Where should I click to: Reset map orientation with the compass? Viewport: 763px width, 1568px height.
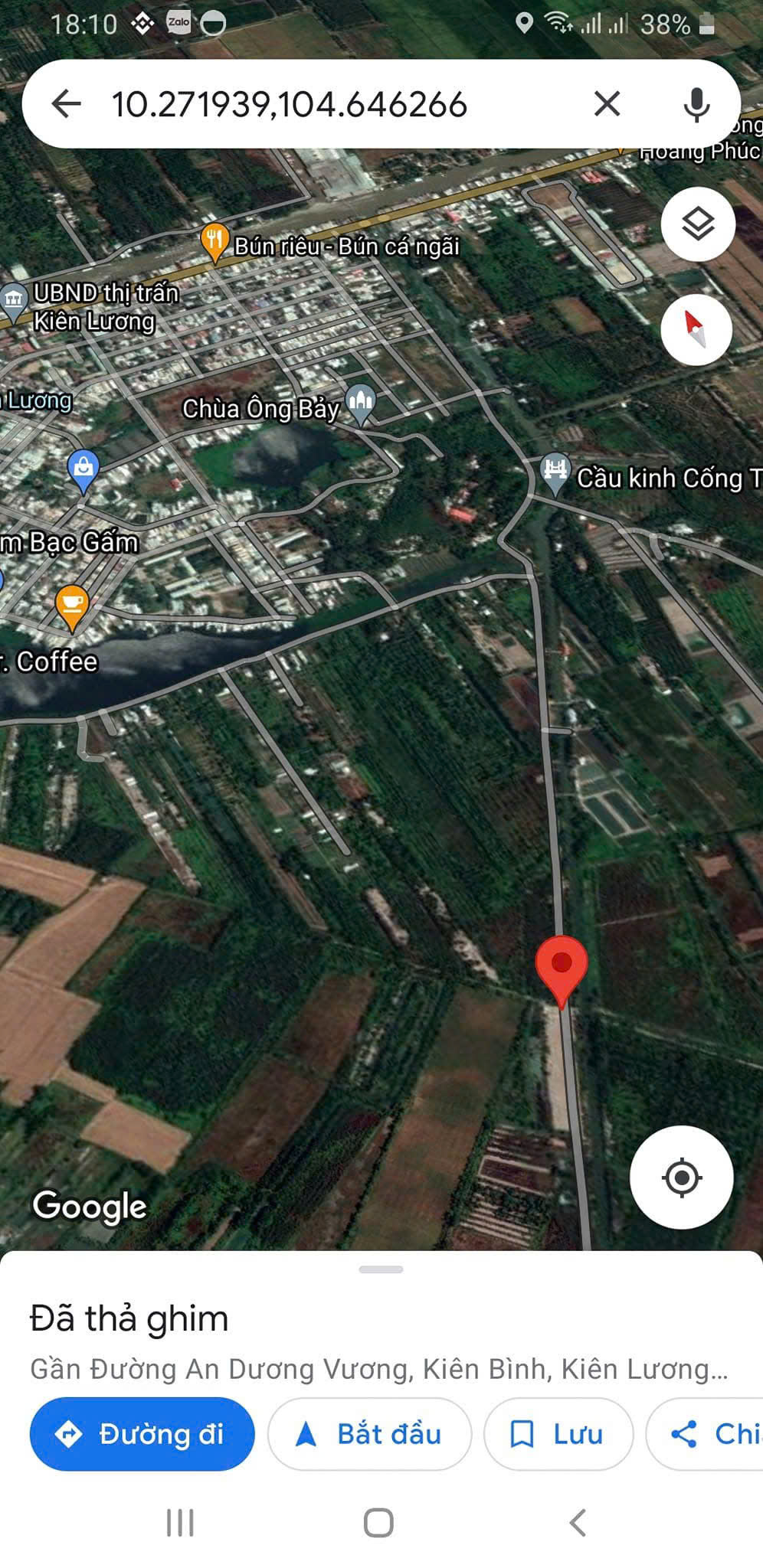pos(696,330)
